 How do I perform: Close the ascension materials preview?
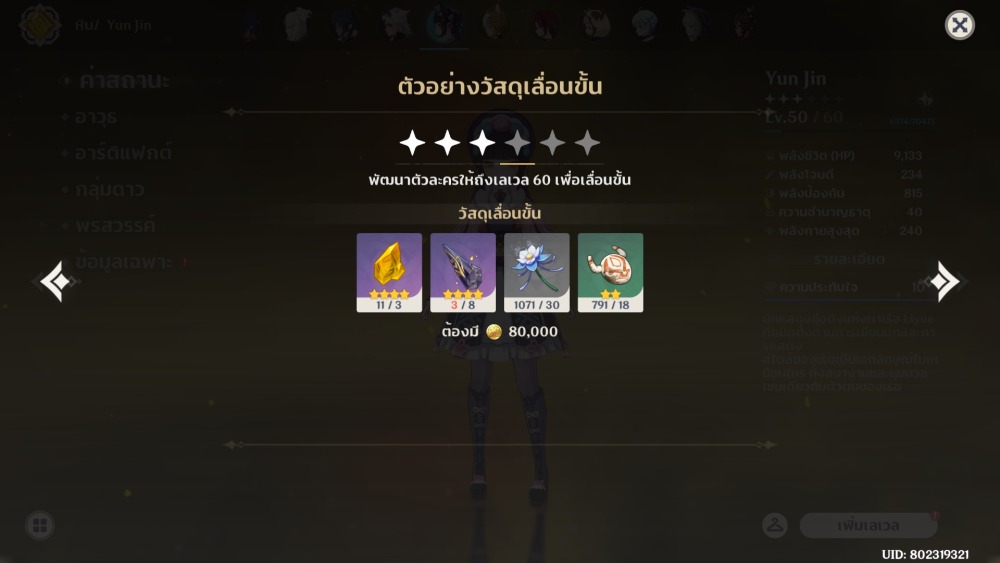[x=959, y=26]
